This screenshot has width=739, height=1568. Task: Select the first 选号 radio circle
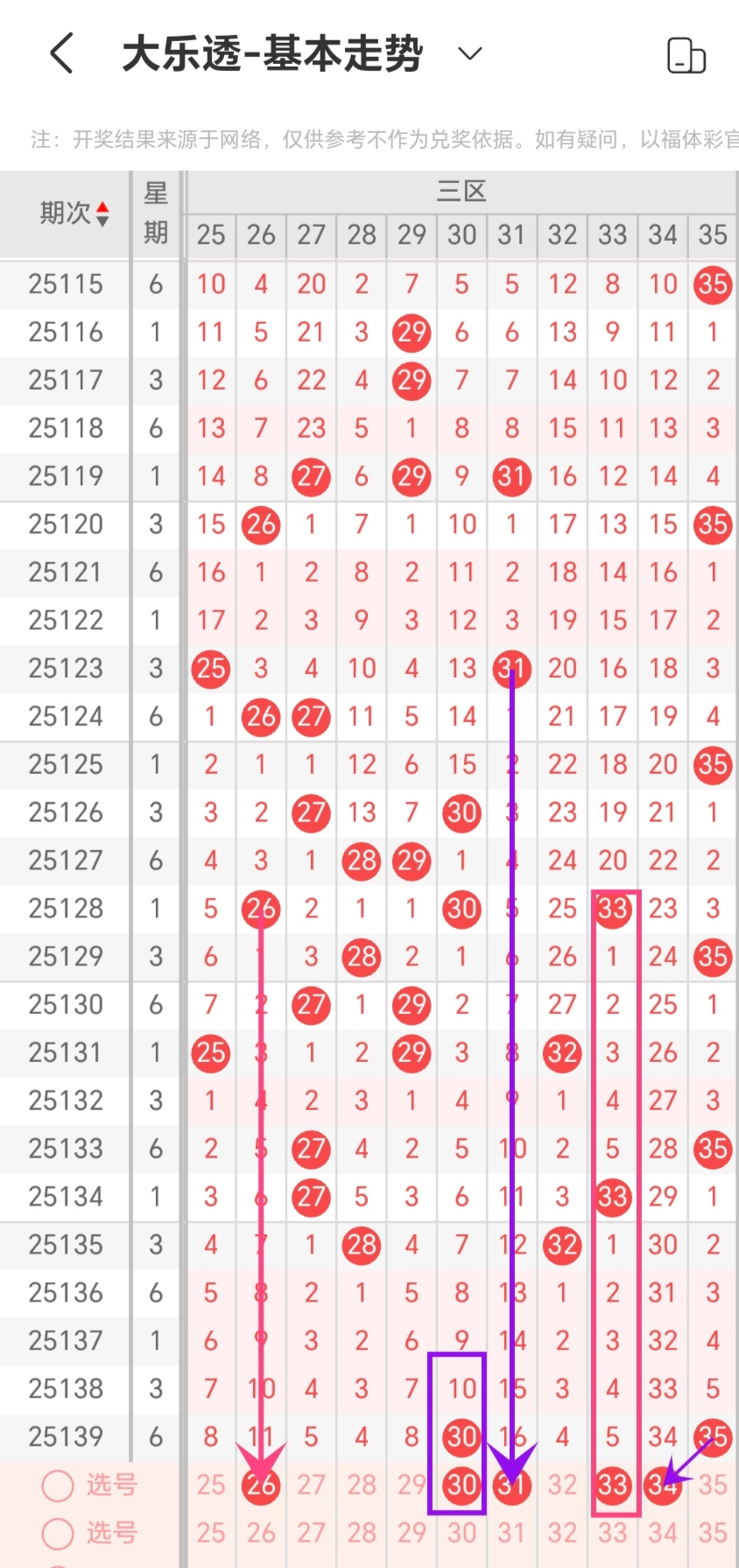click(x=58, y=1485)
